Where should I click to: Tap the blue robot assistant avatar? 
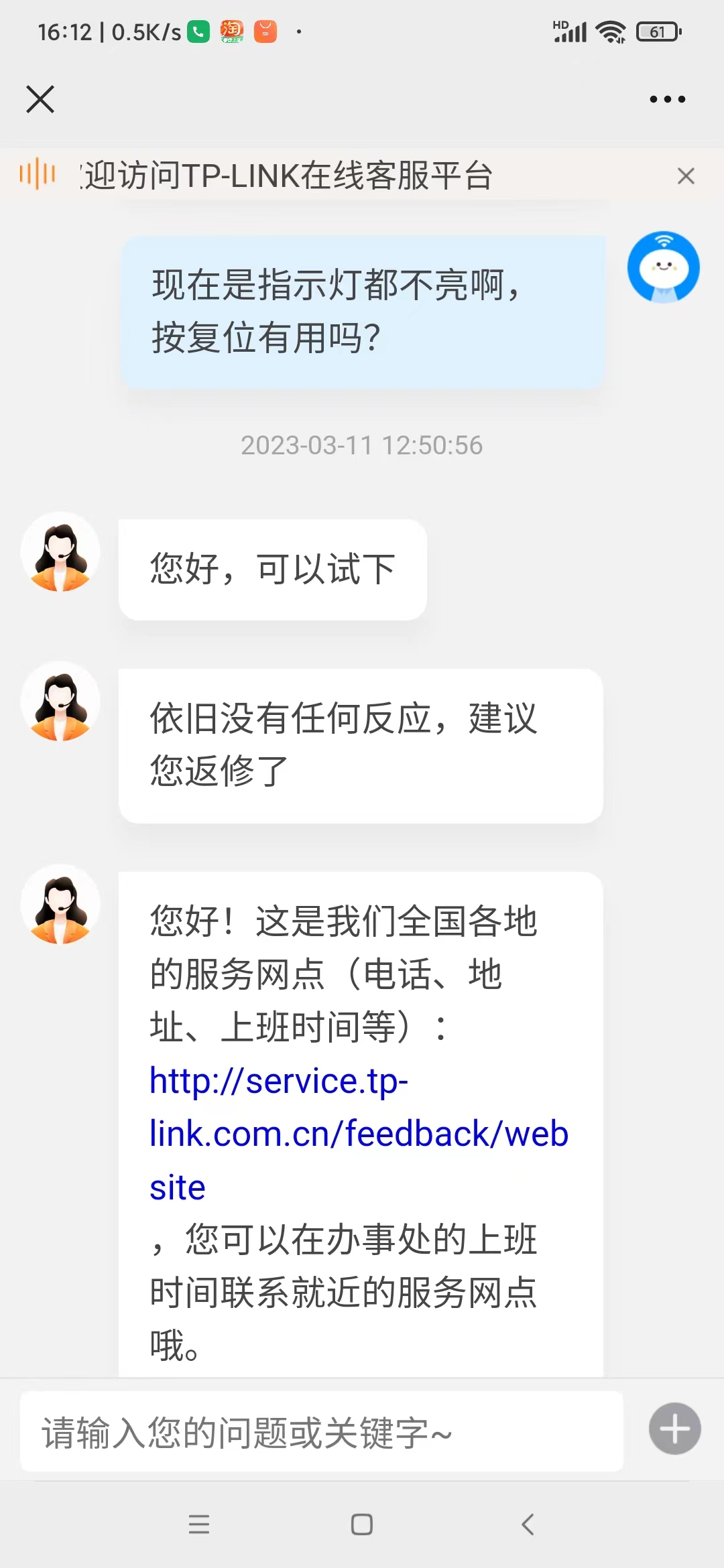[x=662, y=266]
